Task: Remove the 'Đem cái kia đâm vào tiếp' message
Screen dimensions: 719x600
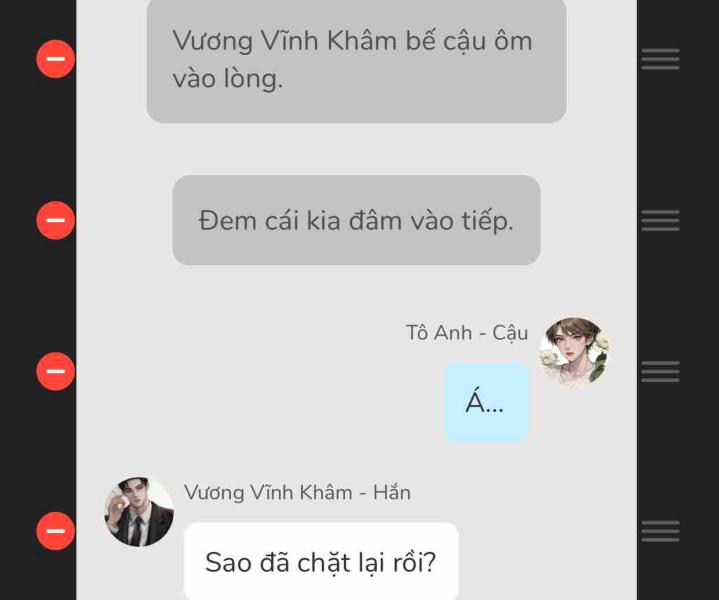Action: pyautogui.click(x=56, y=219)
